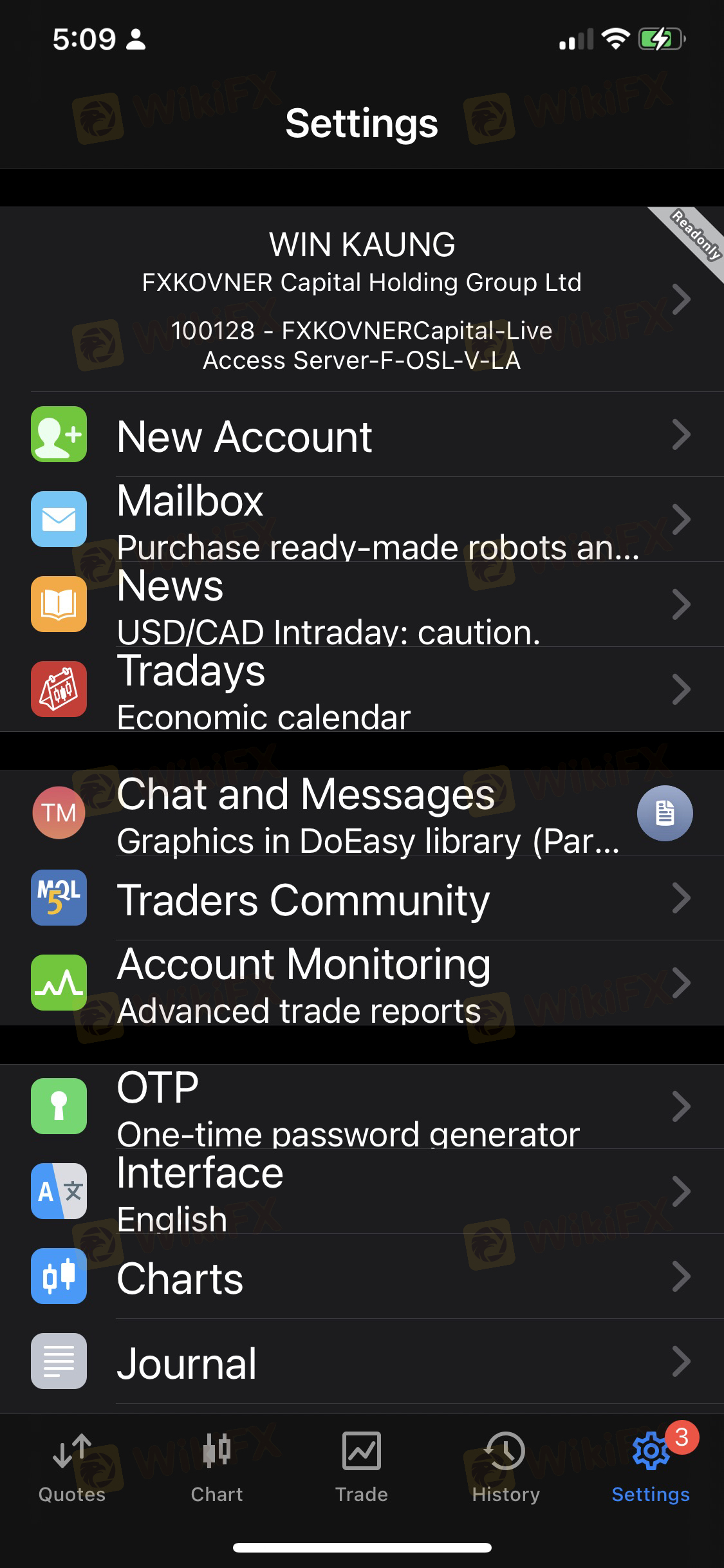Open the Journal
This screenshot has height=1568, width=724.
pyautogui.click(x=362, y=1361)
